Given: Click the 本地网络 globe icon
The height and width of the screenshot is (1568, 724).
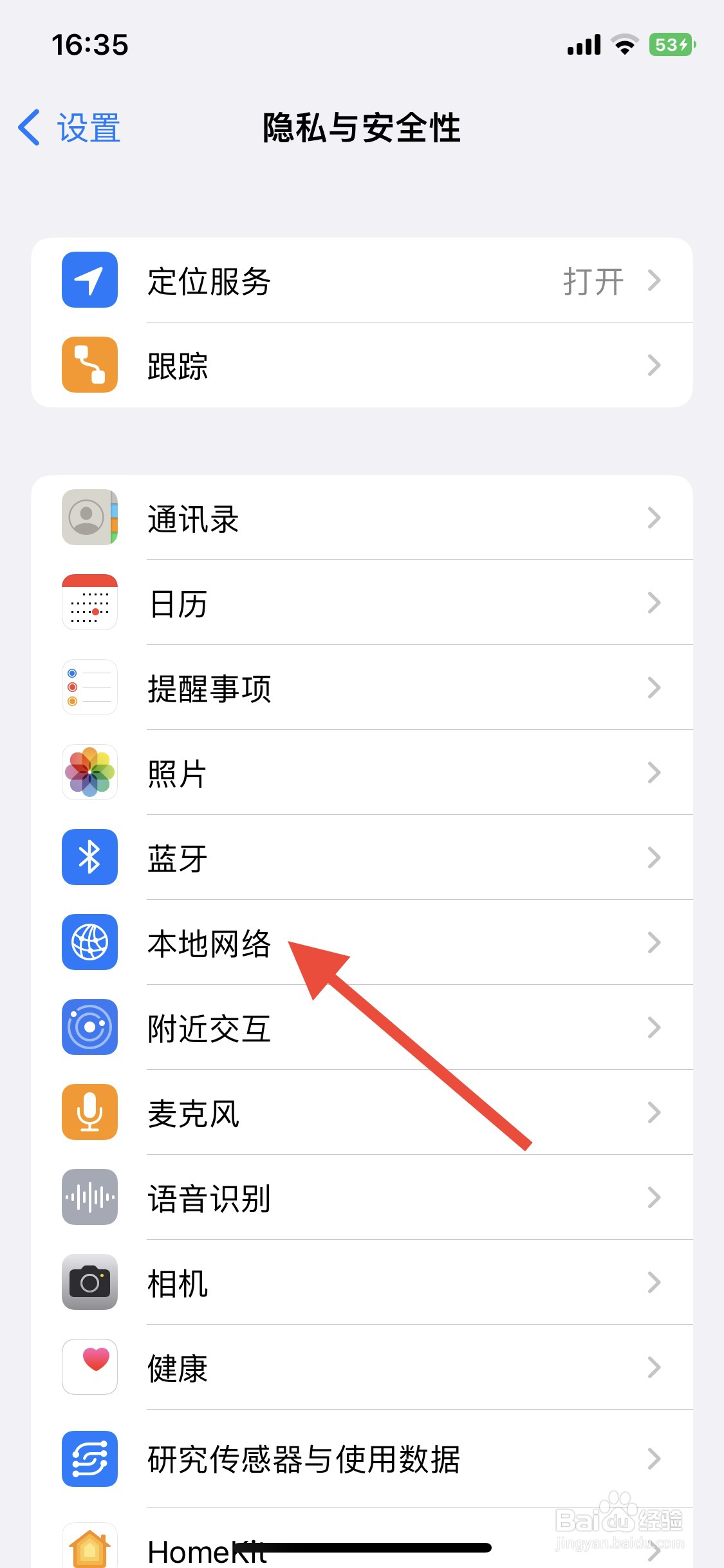Looking at the screenshot, I should pyautogui.click(x=89, y=942).
